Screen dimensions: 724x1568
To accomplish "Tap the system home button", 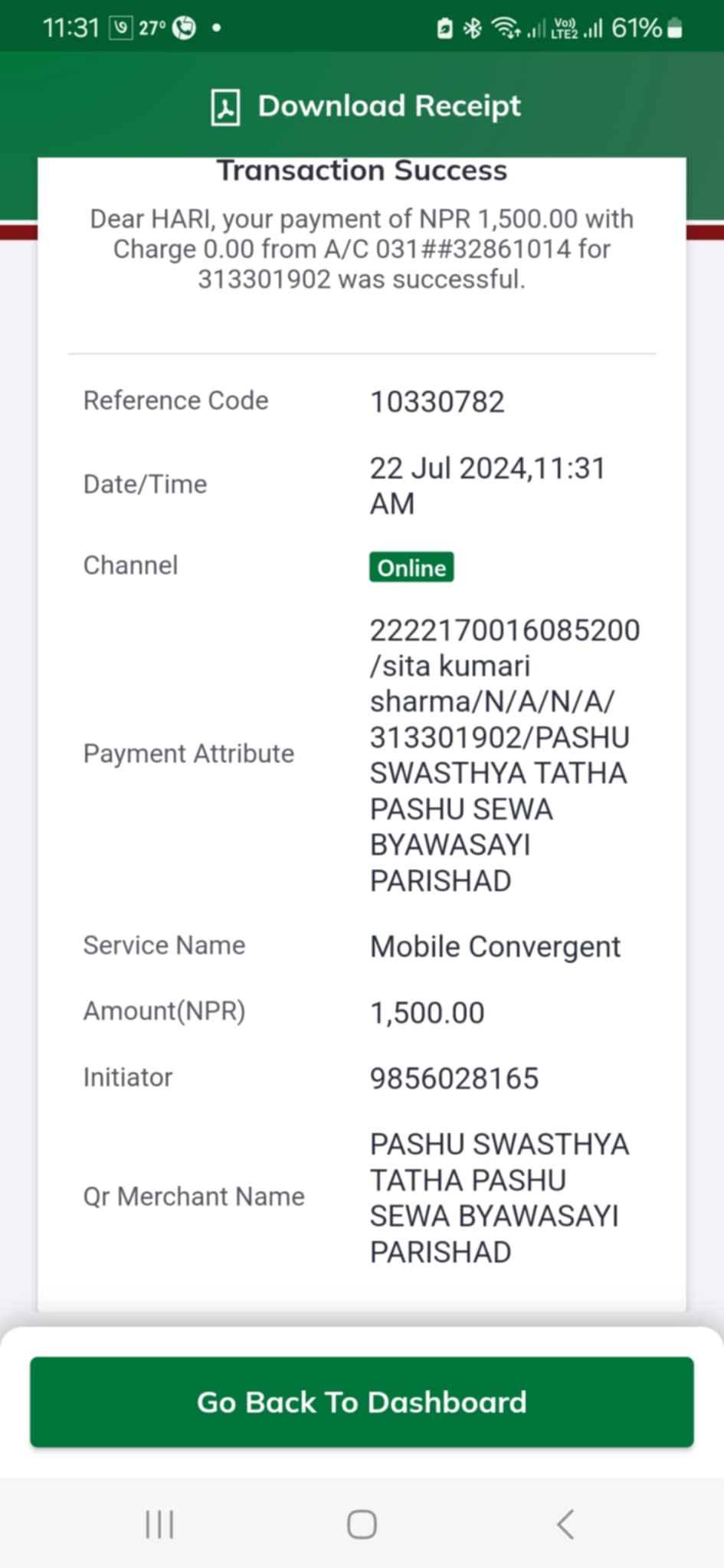I will tap(362, 1524).
